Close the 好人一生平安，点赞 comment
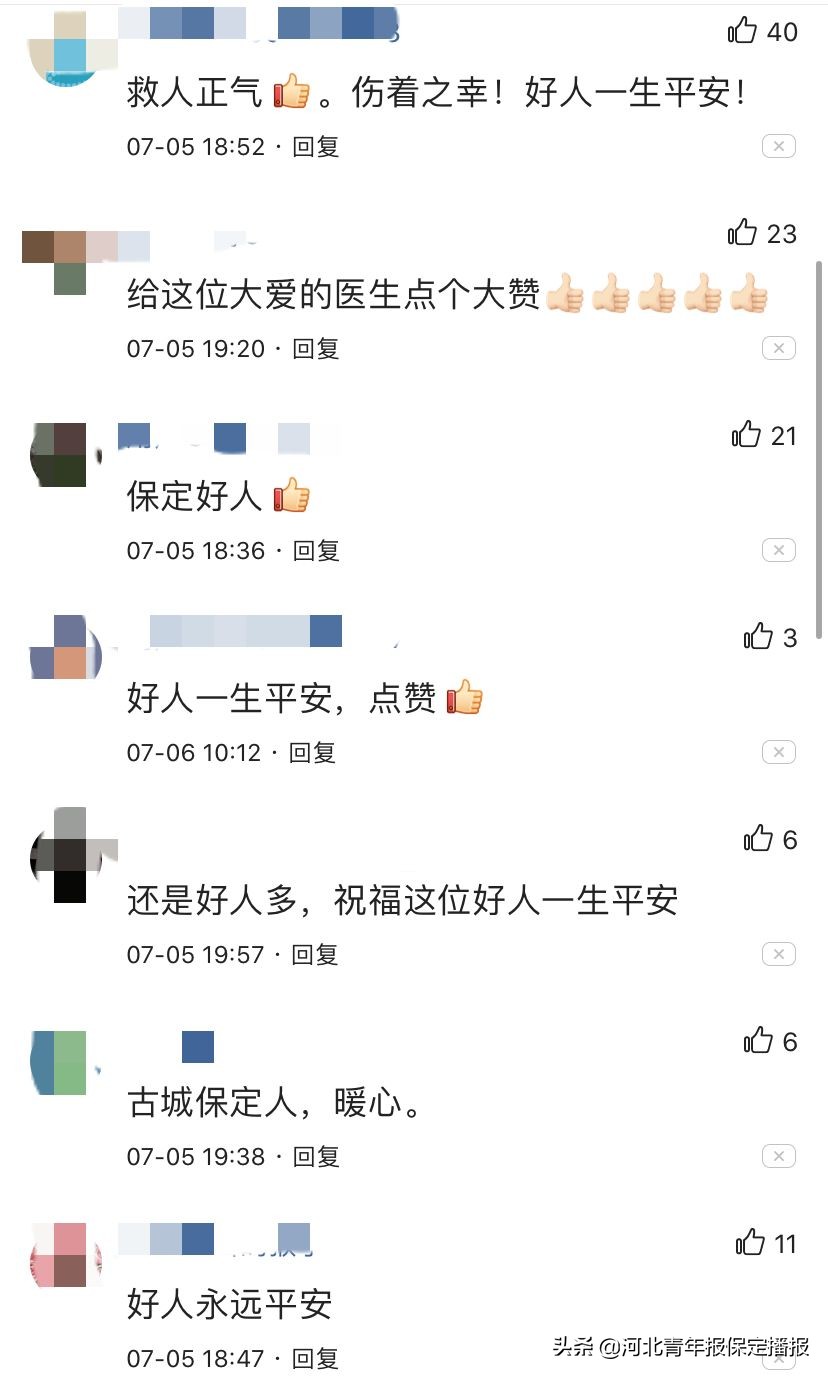 click(778, 752)
